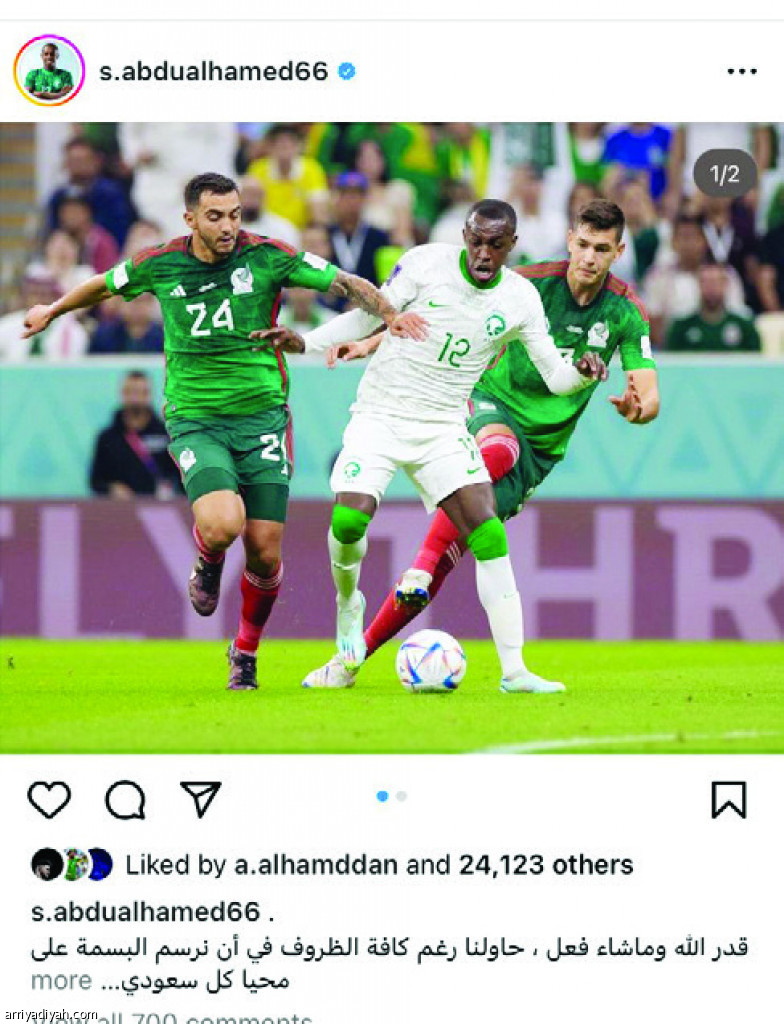Share the post with the paper plane icon

pyautogui.click(x=200, y=798)
